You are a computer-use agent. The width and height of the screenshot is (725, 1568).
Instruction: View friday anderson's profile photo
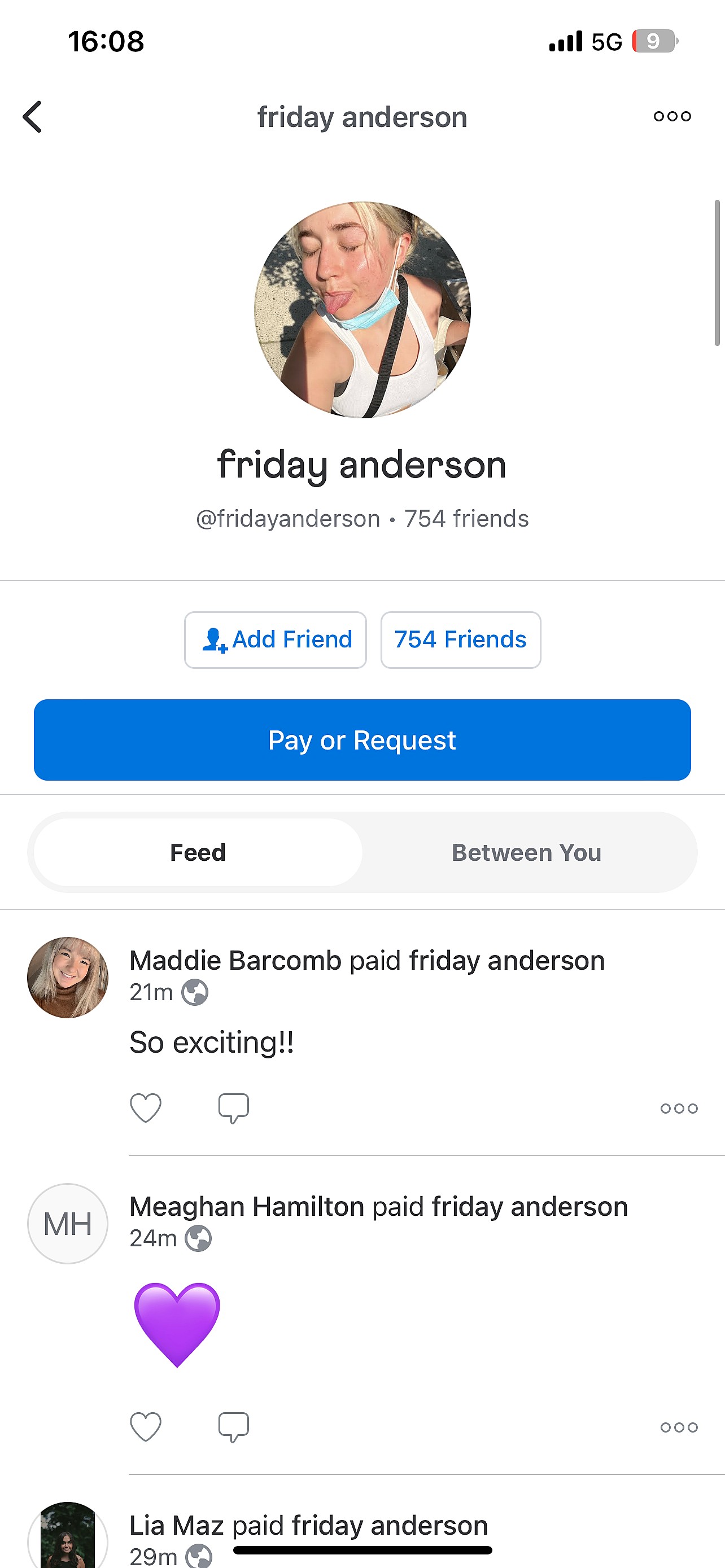362,310
